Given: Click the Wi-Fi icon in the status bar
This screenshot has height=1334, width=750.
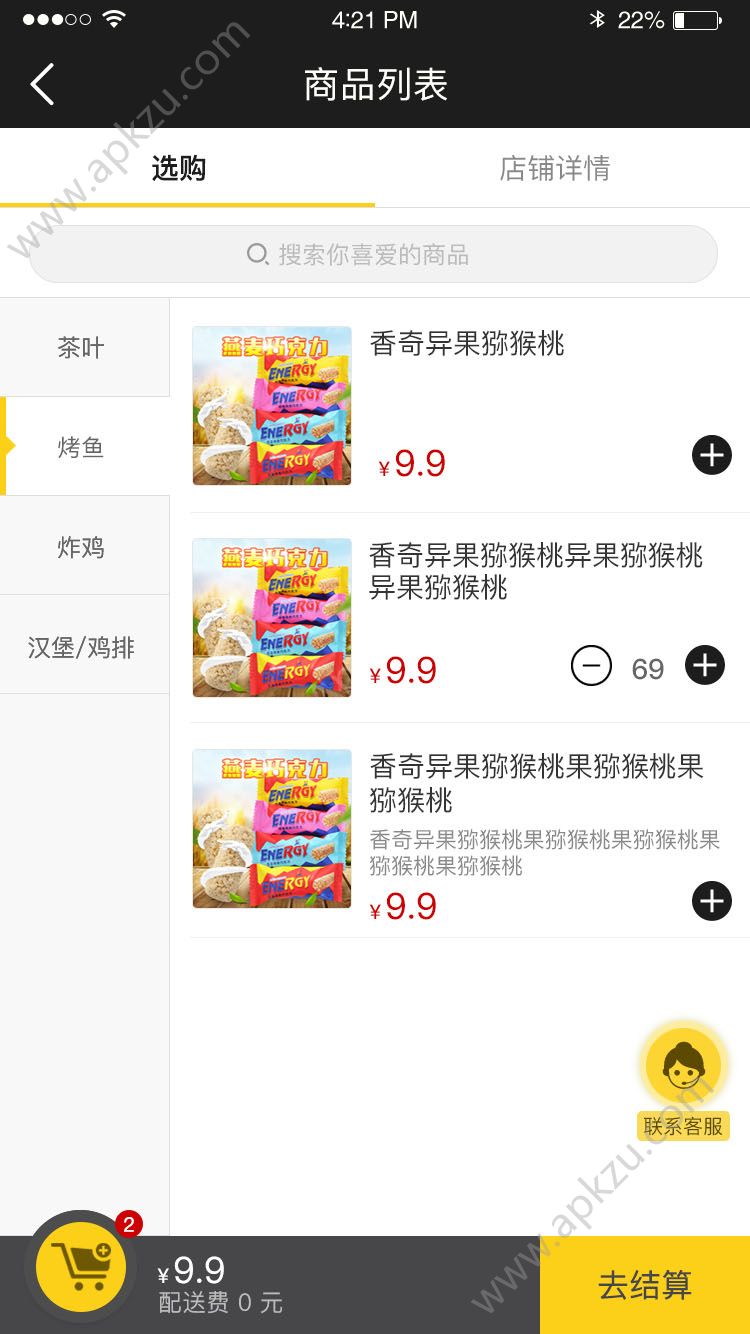Looking at the screenshot, I should [110, 17].
